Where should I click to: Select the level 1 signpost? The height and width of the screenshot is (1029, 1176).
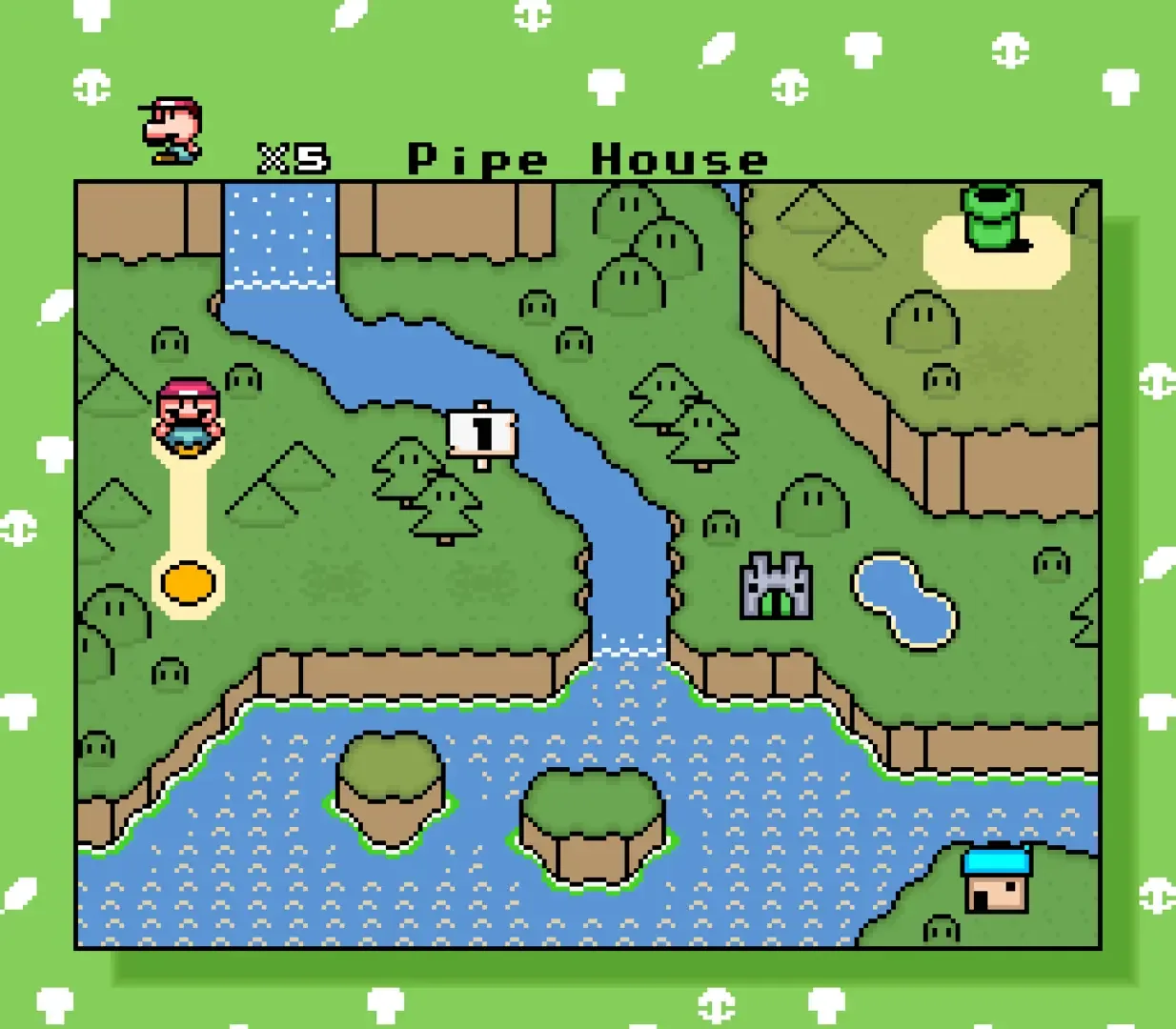(x=482, y=434)
